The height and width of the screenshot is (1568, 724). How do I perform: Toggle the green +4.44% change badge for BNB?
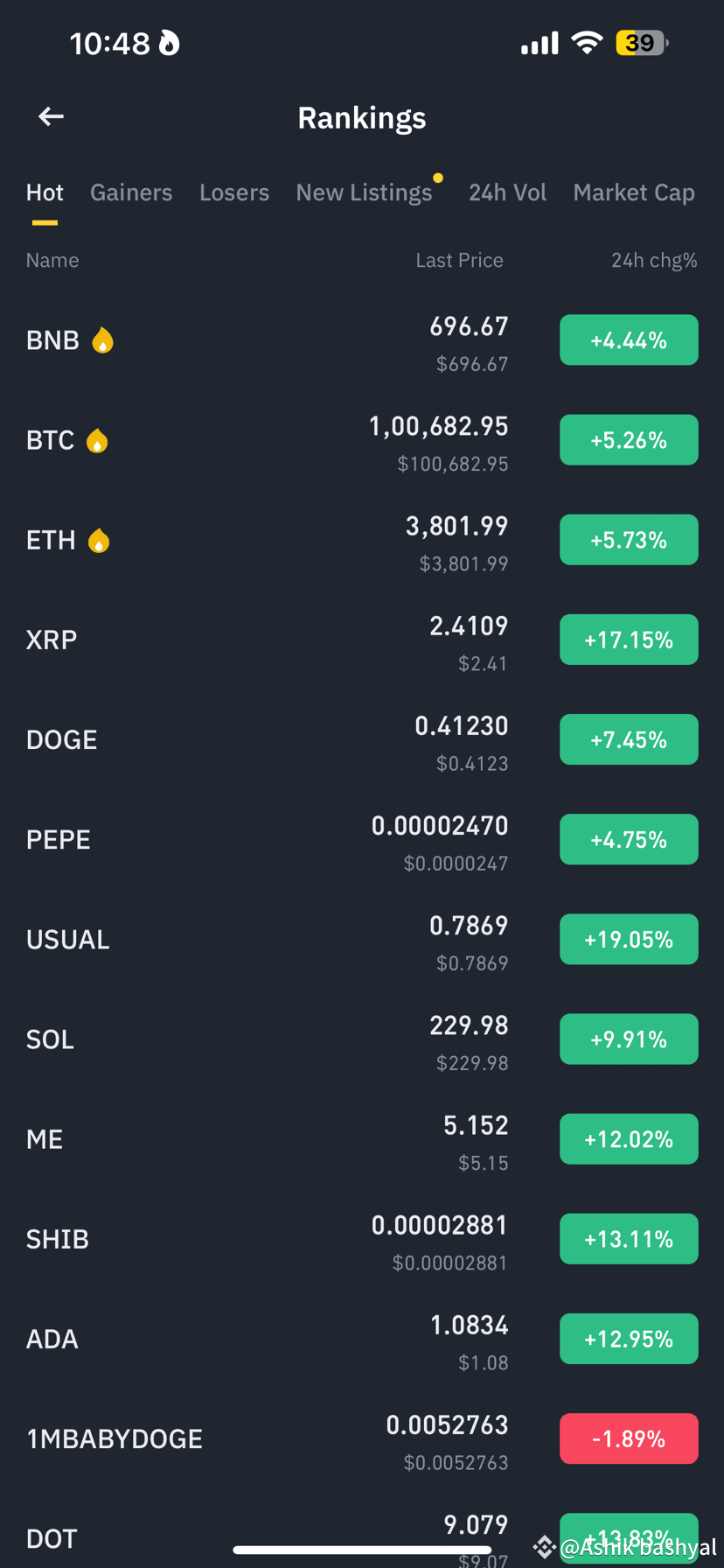click(629, 339)
